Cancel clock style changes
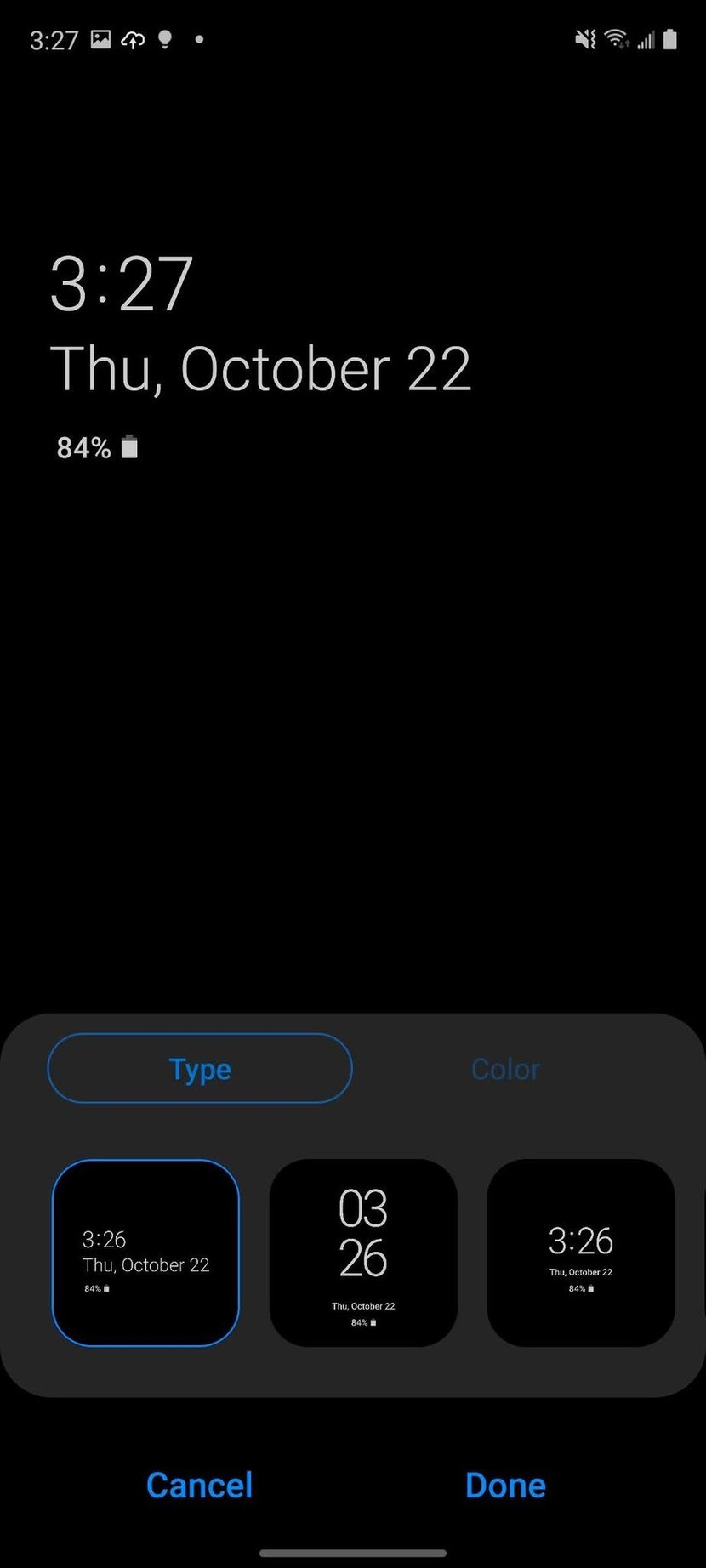 (x=199, y=1485)
